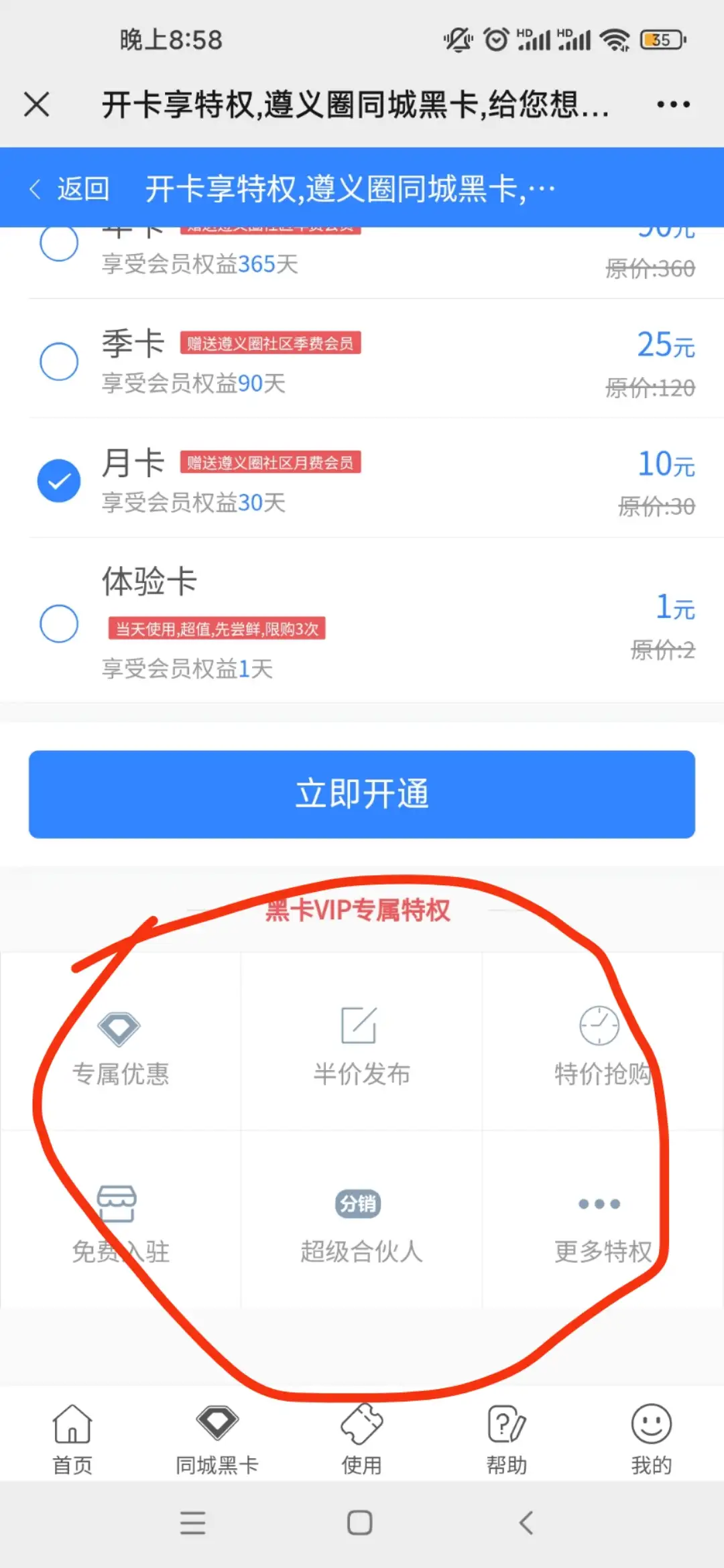Open the three-dot menu in title bar
Screen dimensions: 724x1568
pos(673,104)
